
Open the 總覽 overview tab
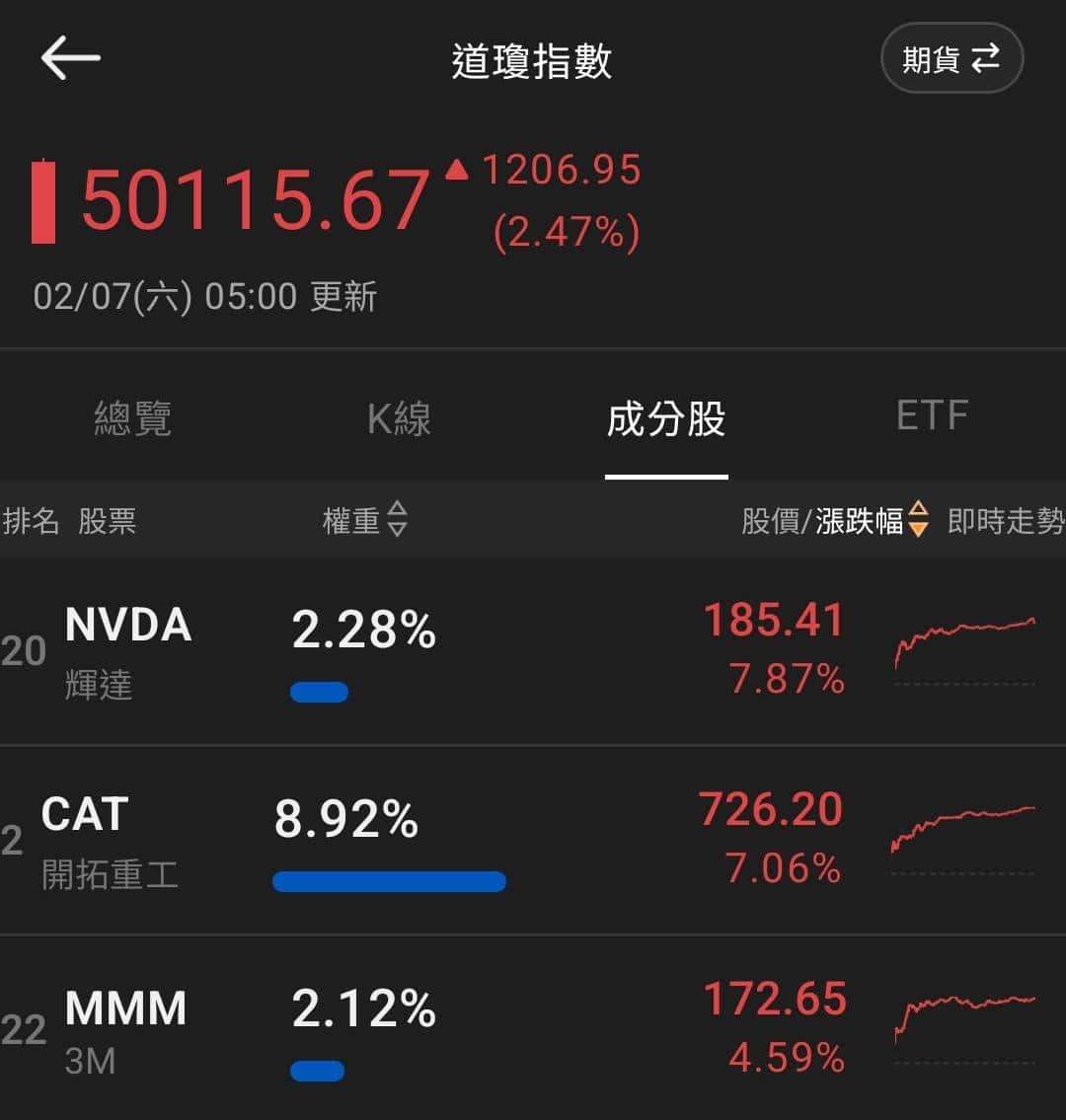click(x=133, y=418)
